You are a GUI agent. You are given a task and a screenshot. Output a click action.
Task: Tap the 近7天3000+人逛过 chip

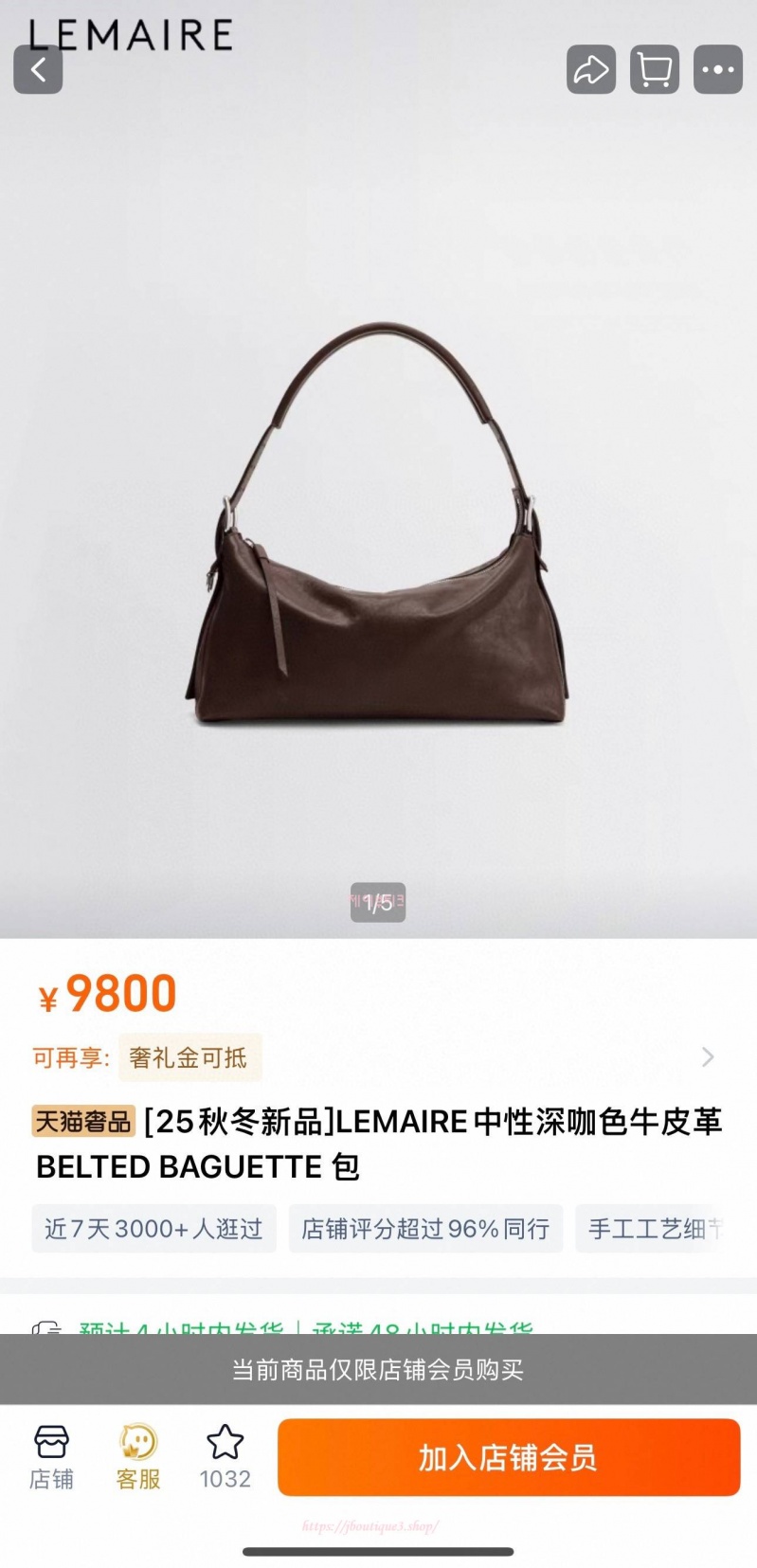pyautogui.click(x=153, y=1229)
